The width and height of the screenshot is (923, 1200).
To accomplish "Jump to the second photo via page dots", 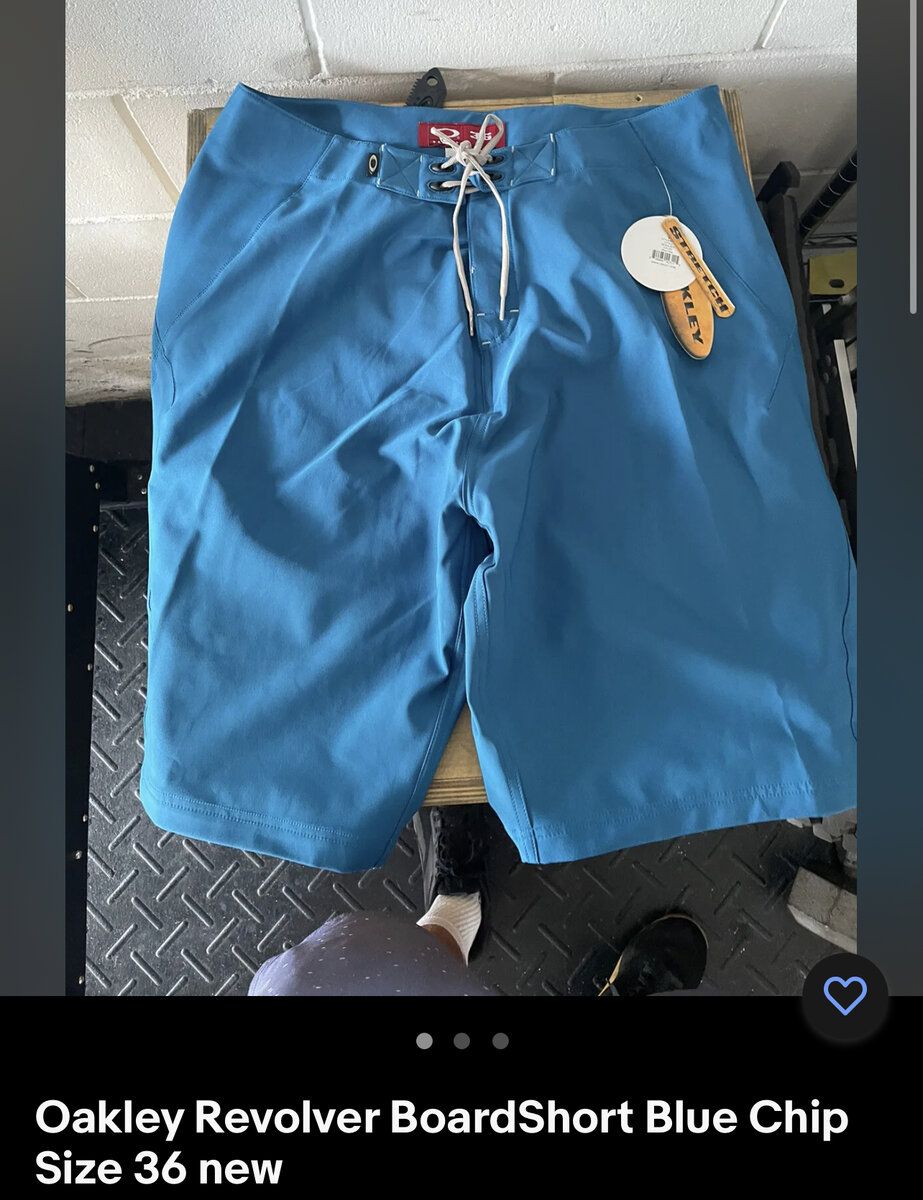I will (461, 1041).
